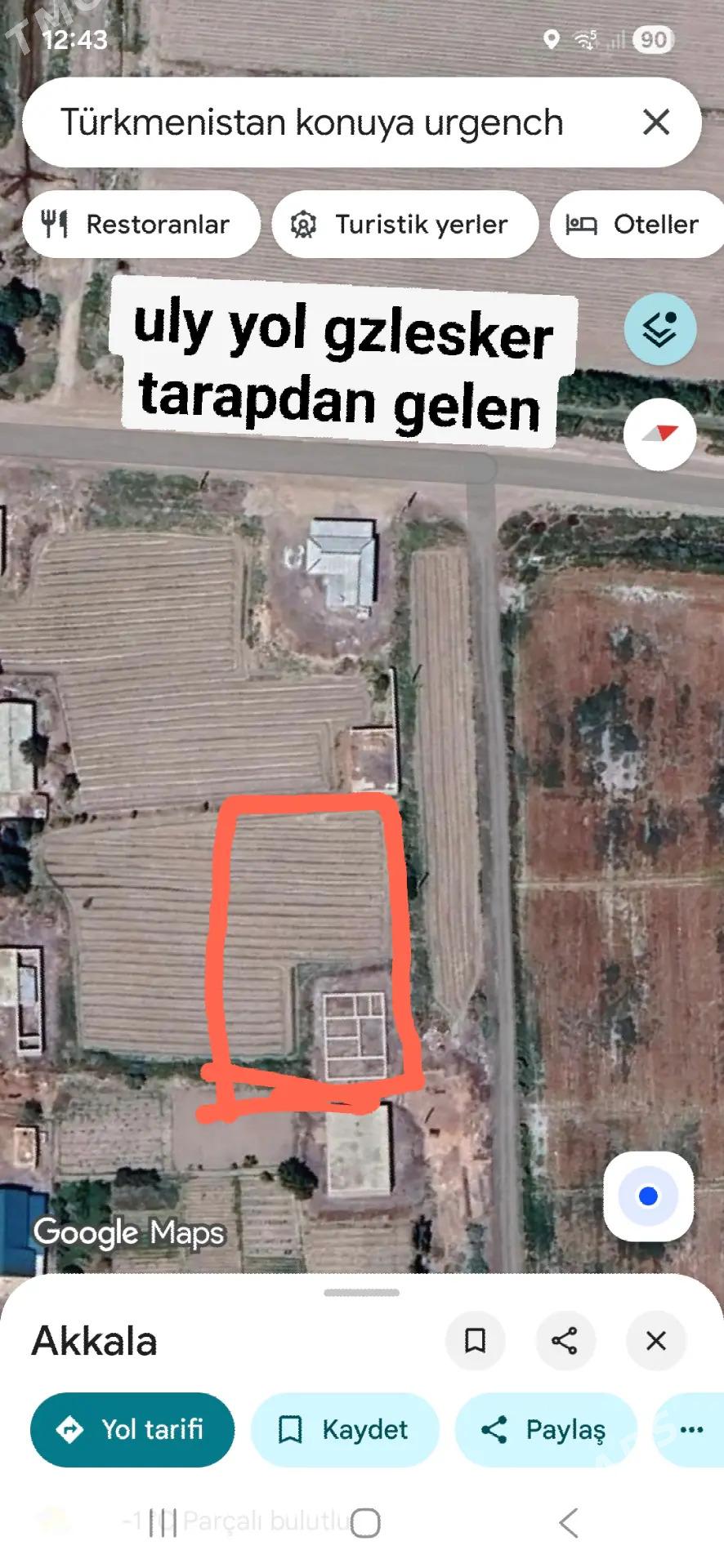Save the place with Kaydet
The height and width of the screenshot is (1568, 724).
(x=344, y=1429)
